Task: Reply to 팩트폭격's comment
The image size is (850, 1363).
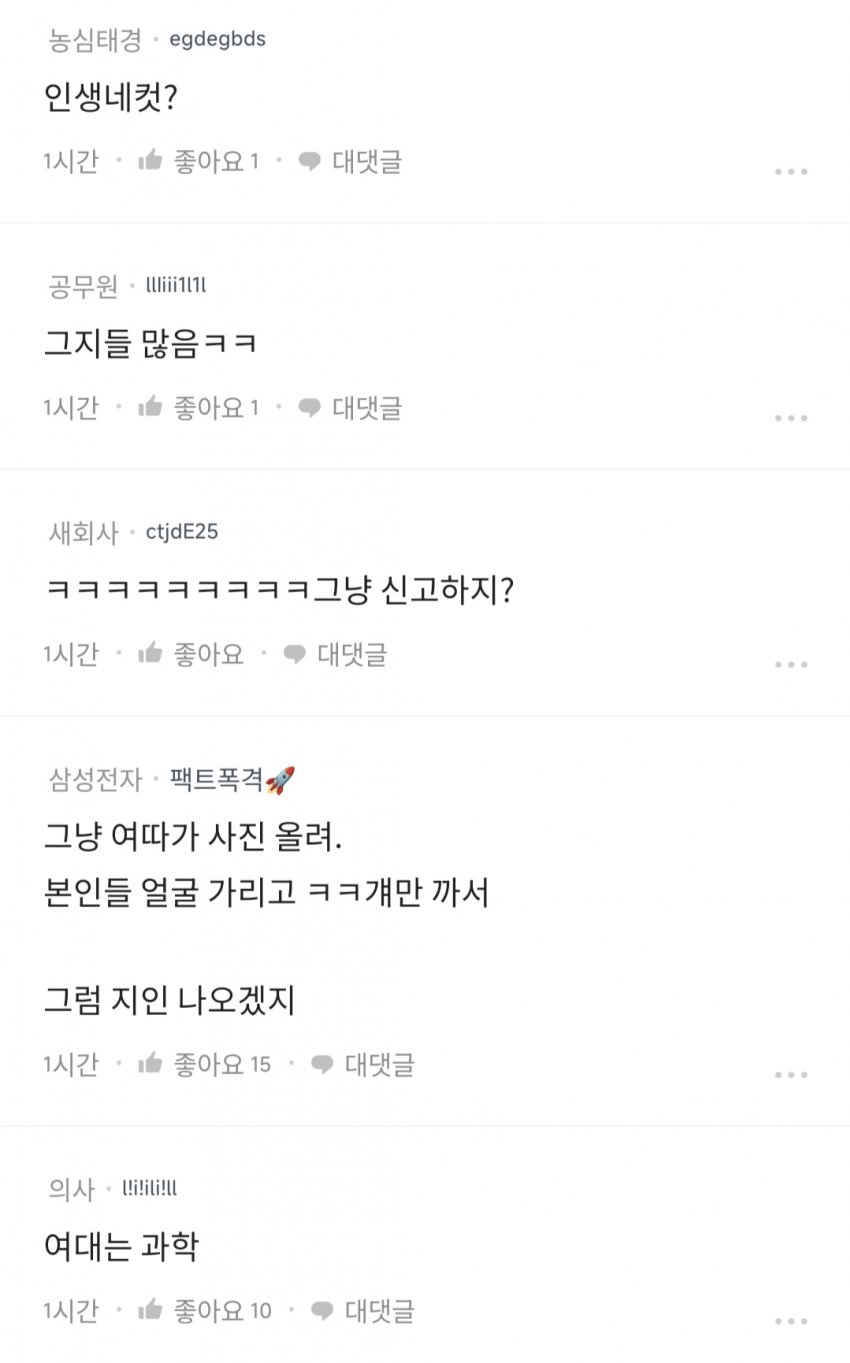Action: click(x=362, y=1064)
